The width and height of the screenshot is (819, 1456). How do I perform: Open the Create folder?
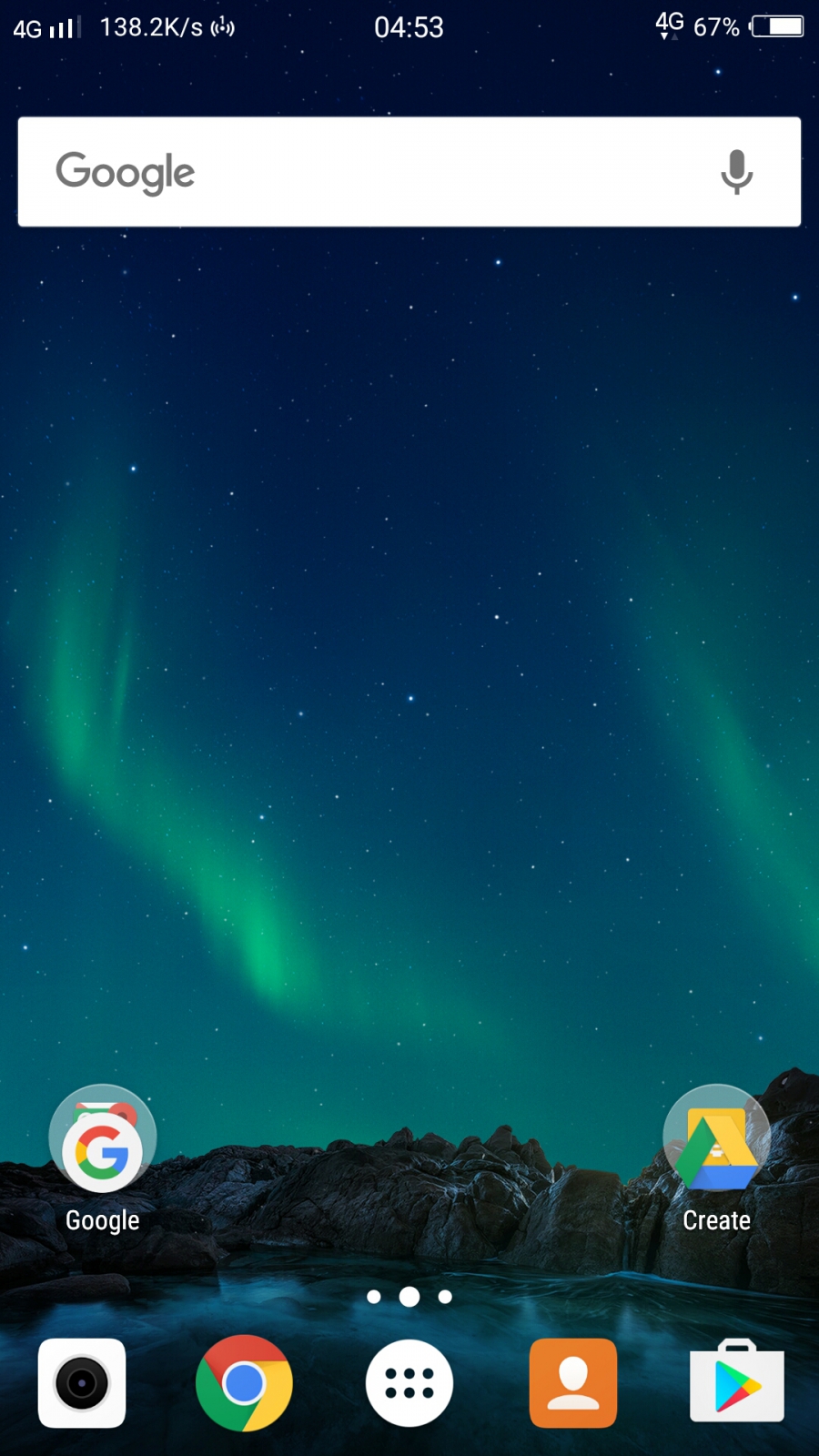click(717, 1140)
